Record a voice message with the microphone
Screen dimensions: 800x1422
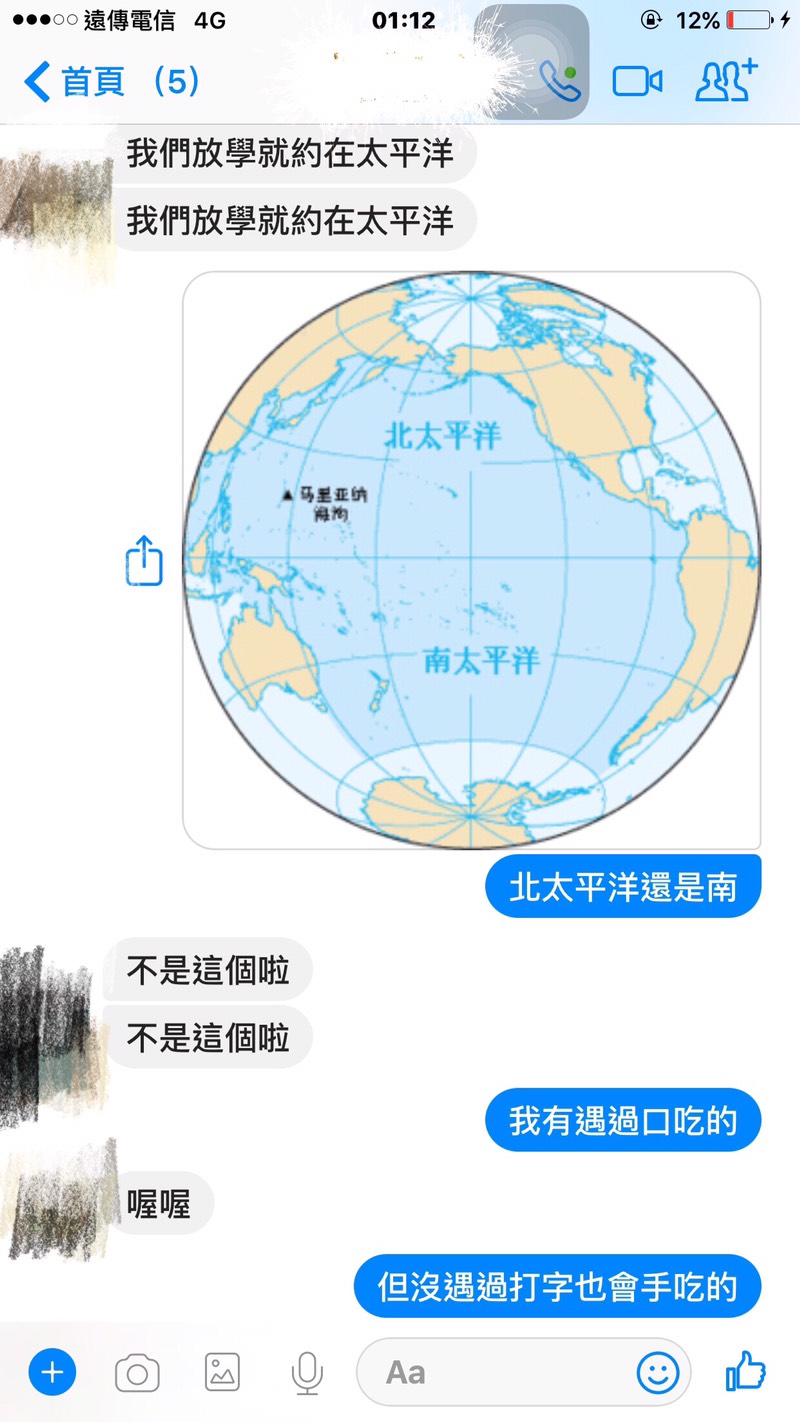pyautogui.click(x=307, y=1372)
